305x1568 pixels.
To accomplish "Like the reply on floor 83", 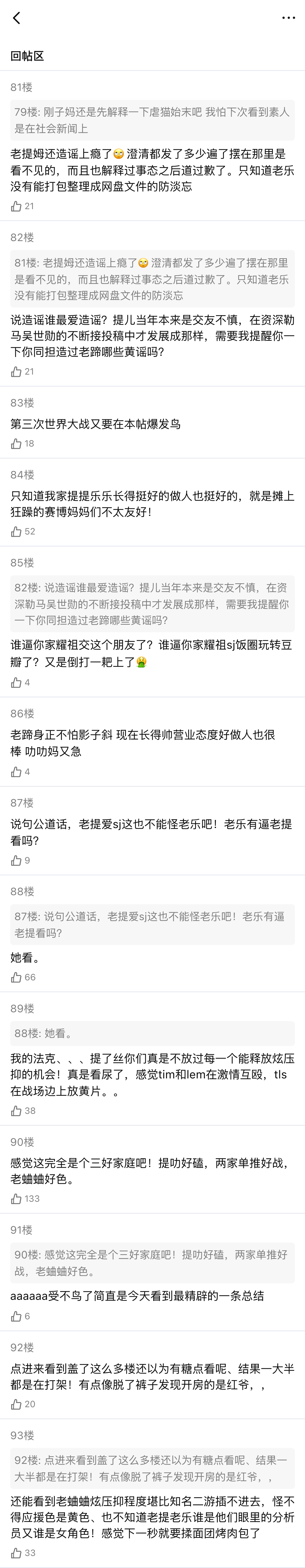I will coord(16,444).
